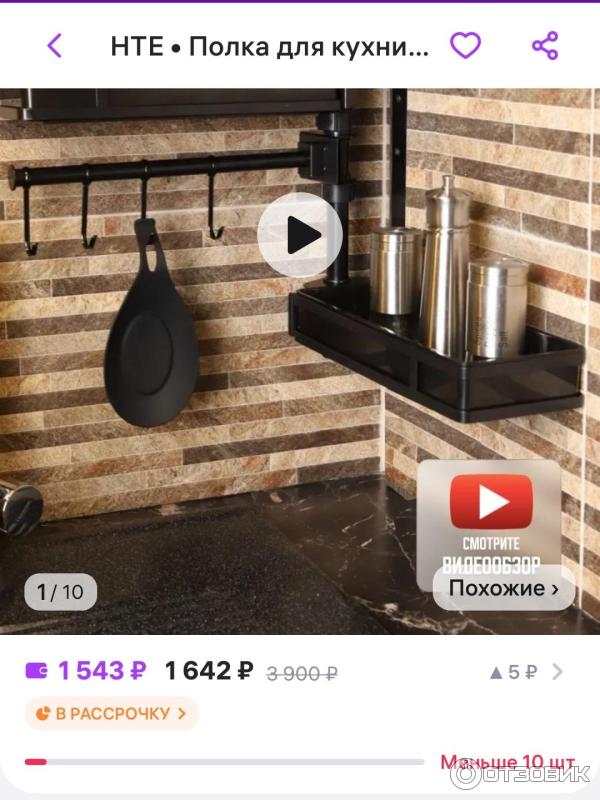600x800 pixels.
Task: Go back using the arrow icon
Action: (55, 45)
